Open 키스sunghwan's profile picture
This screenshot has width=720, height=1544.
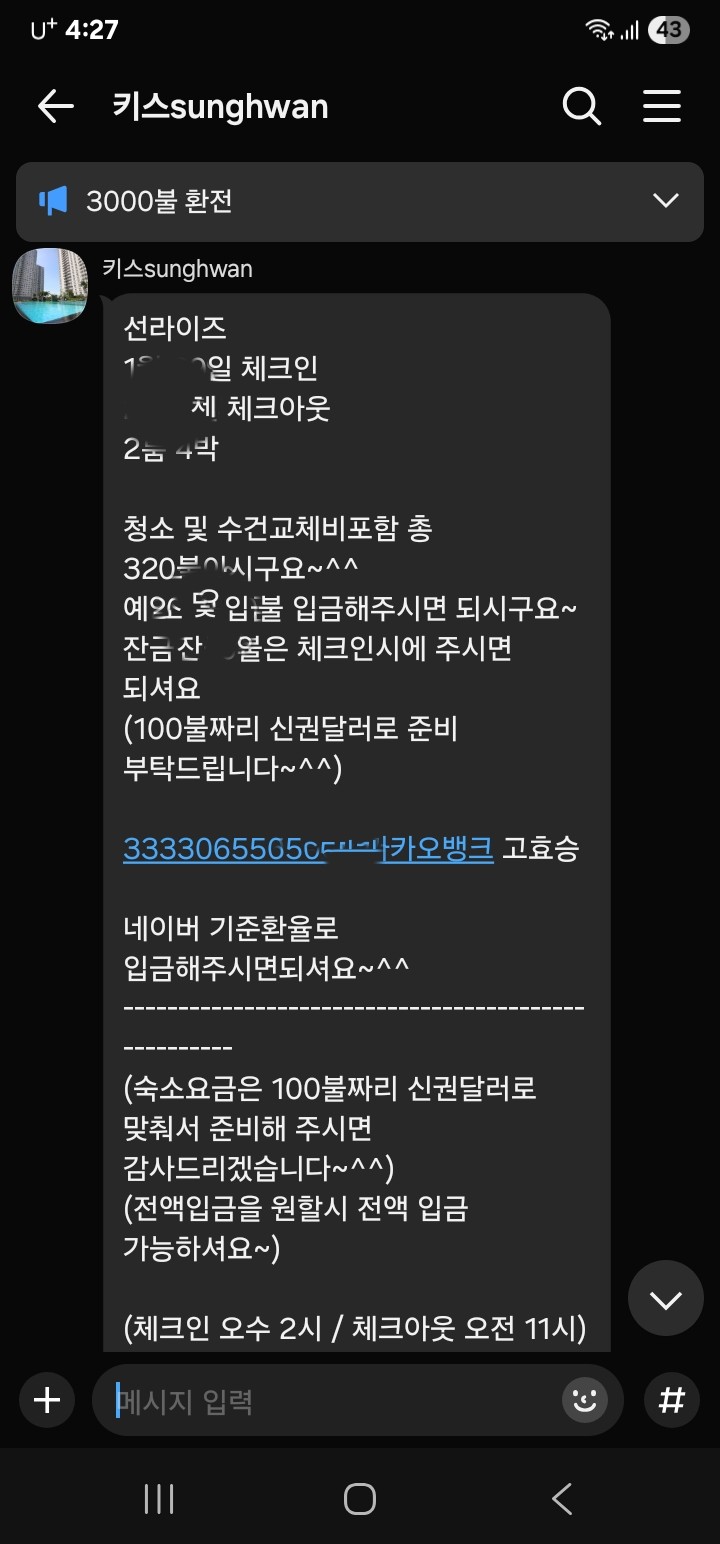(x=49, y=286)
